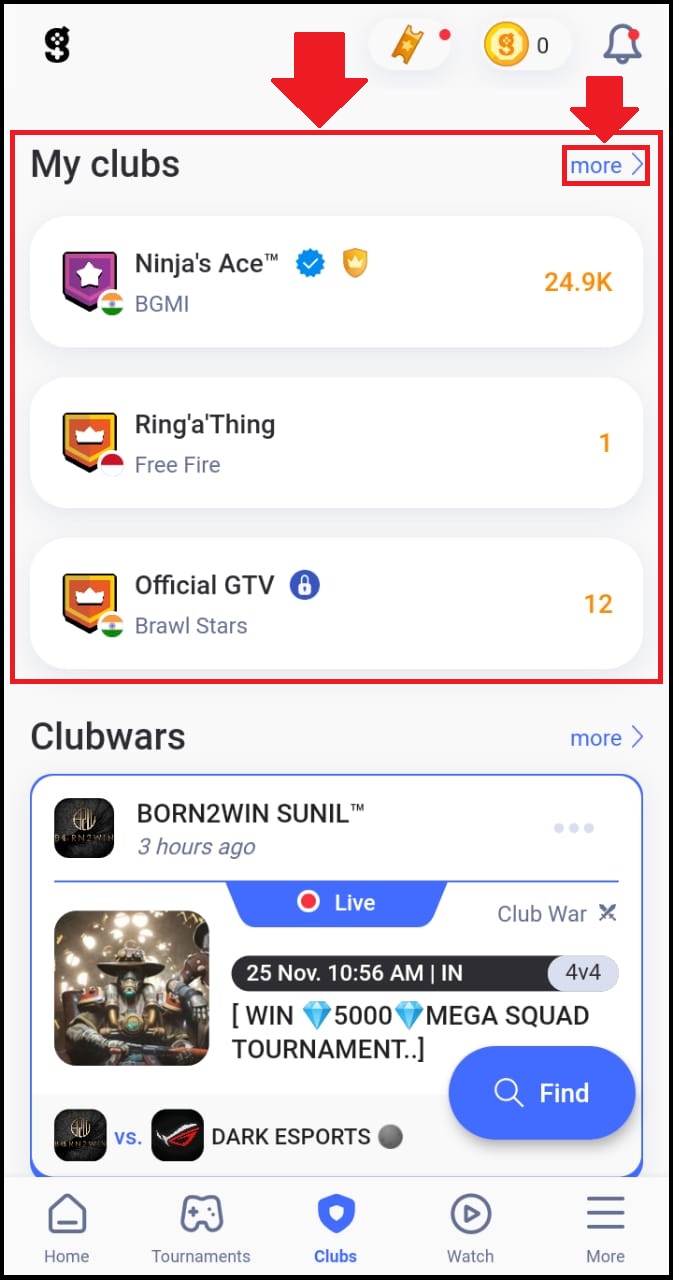Open the coin balance
This screenshot has width=673, height=1280.
[x=525, y=45]
